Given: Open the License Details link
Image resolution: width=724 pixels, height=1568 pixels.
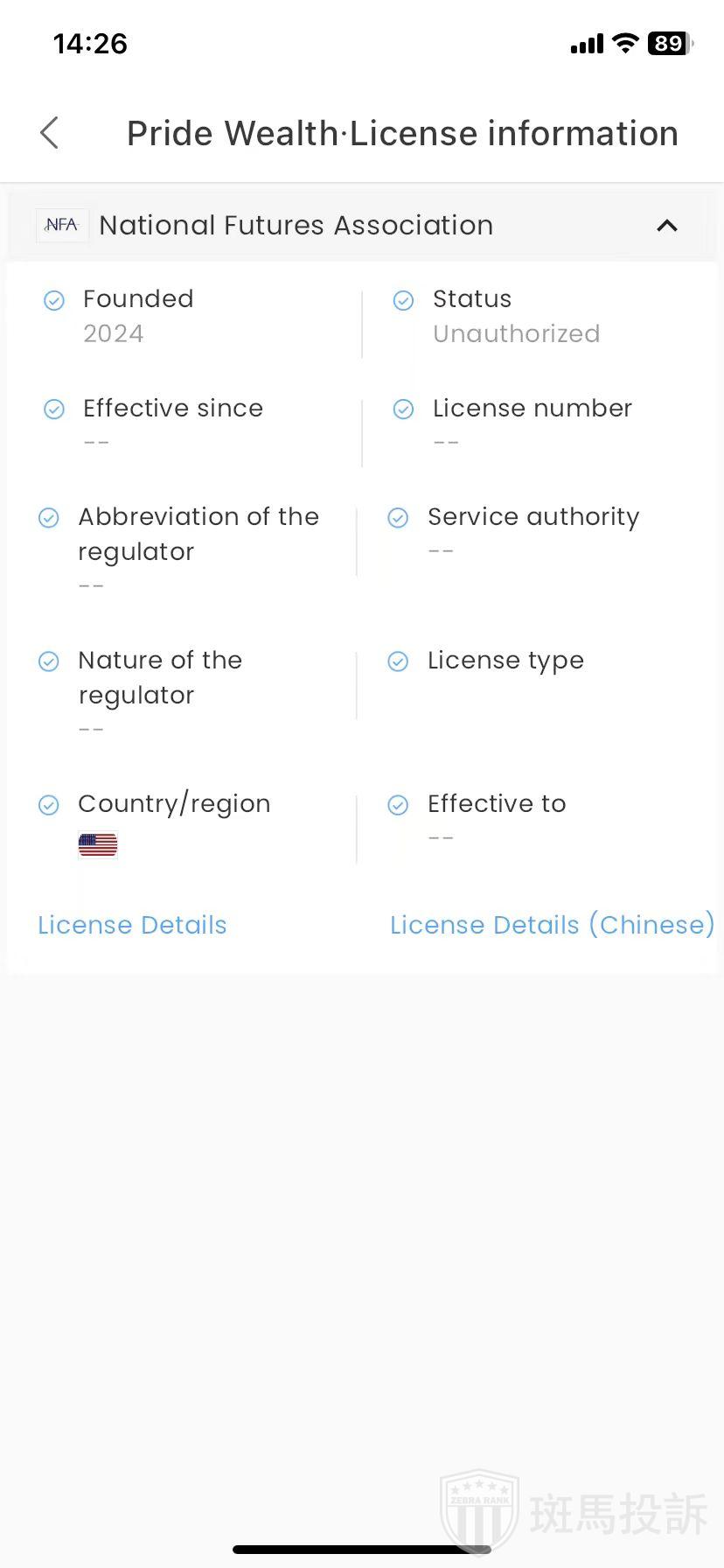Looking at the screenshot, I should [x=132, y=925].
